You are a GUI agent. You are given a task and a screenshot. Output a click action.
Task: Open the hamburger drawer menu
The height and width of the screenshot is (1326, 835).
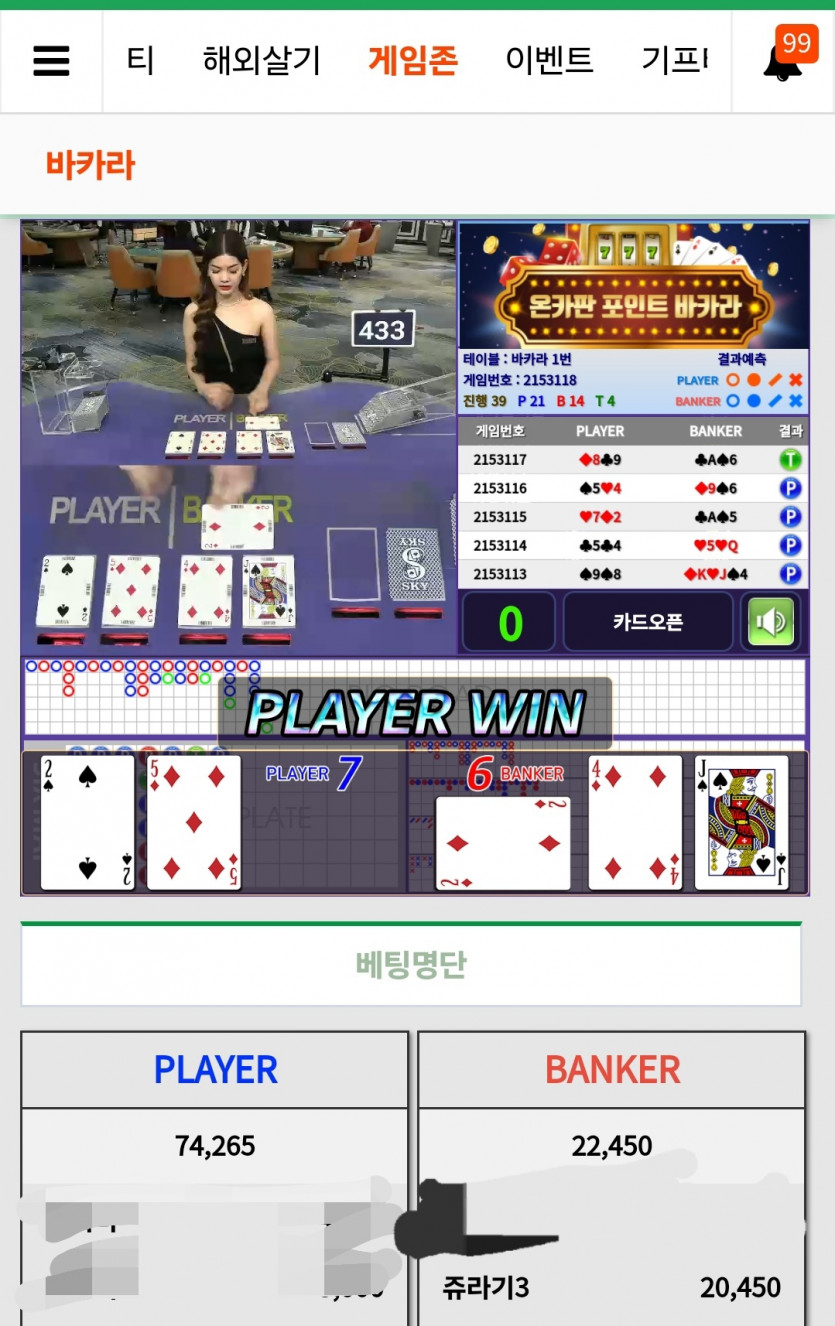(51, 62)
